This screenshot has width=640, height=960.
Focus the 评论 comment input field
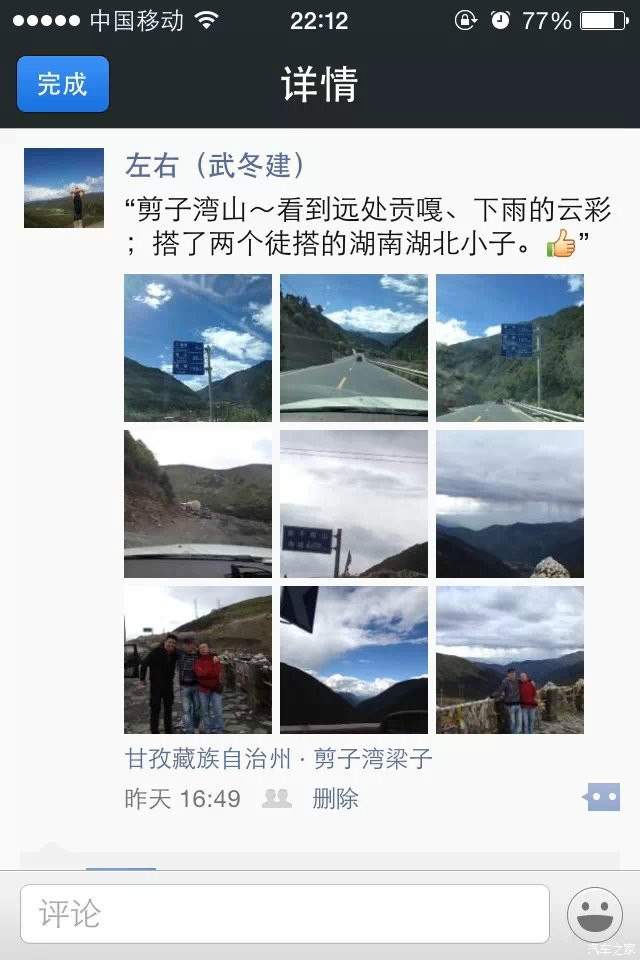[x=285, y=913]
